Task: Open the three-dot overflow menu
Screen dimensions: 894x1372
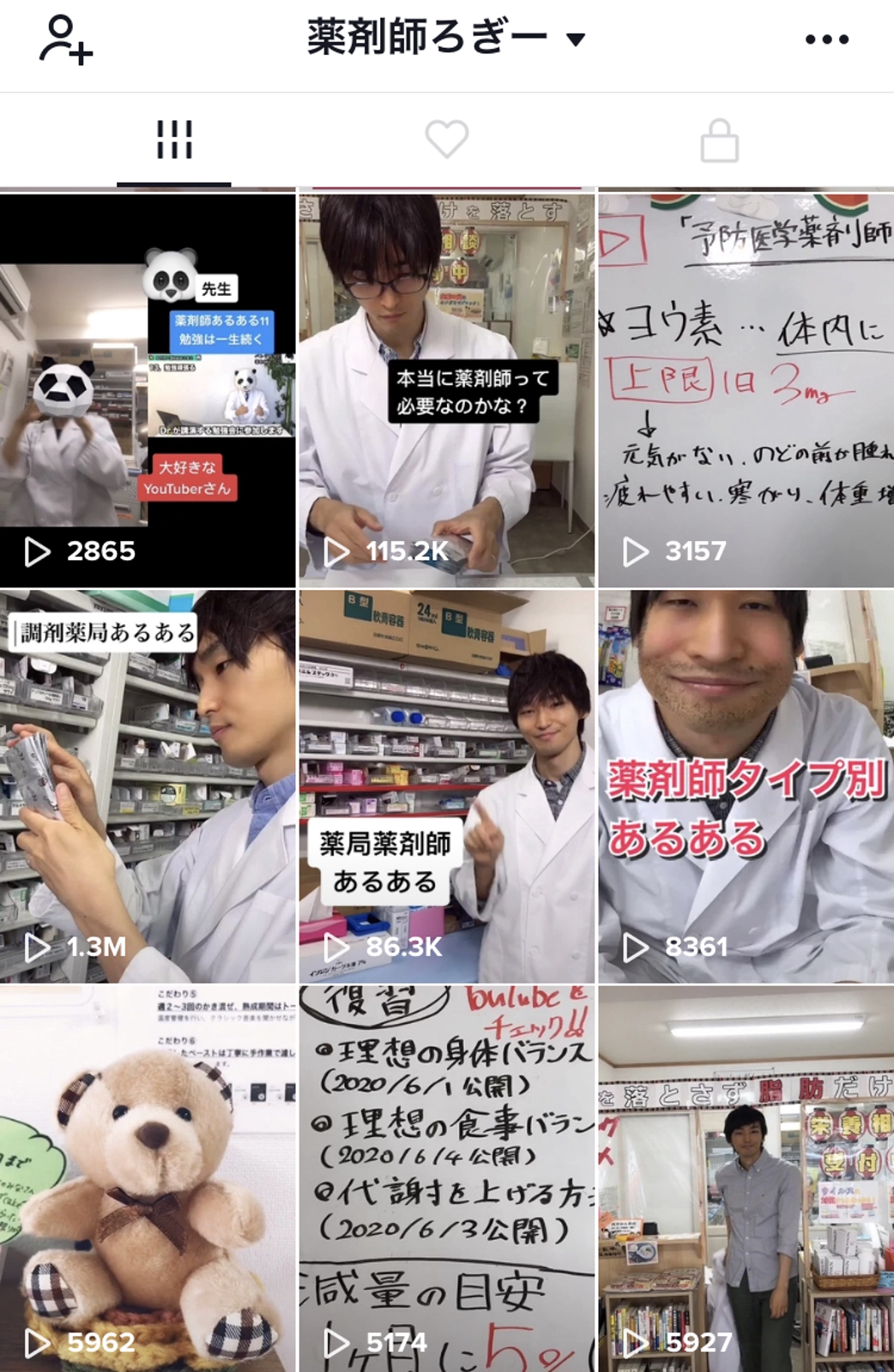Action: pyautogui.click(x=827, y=39)
